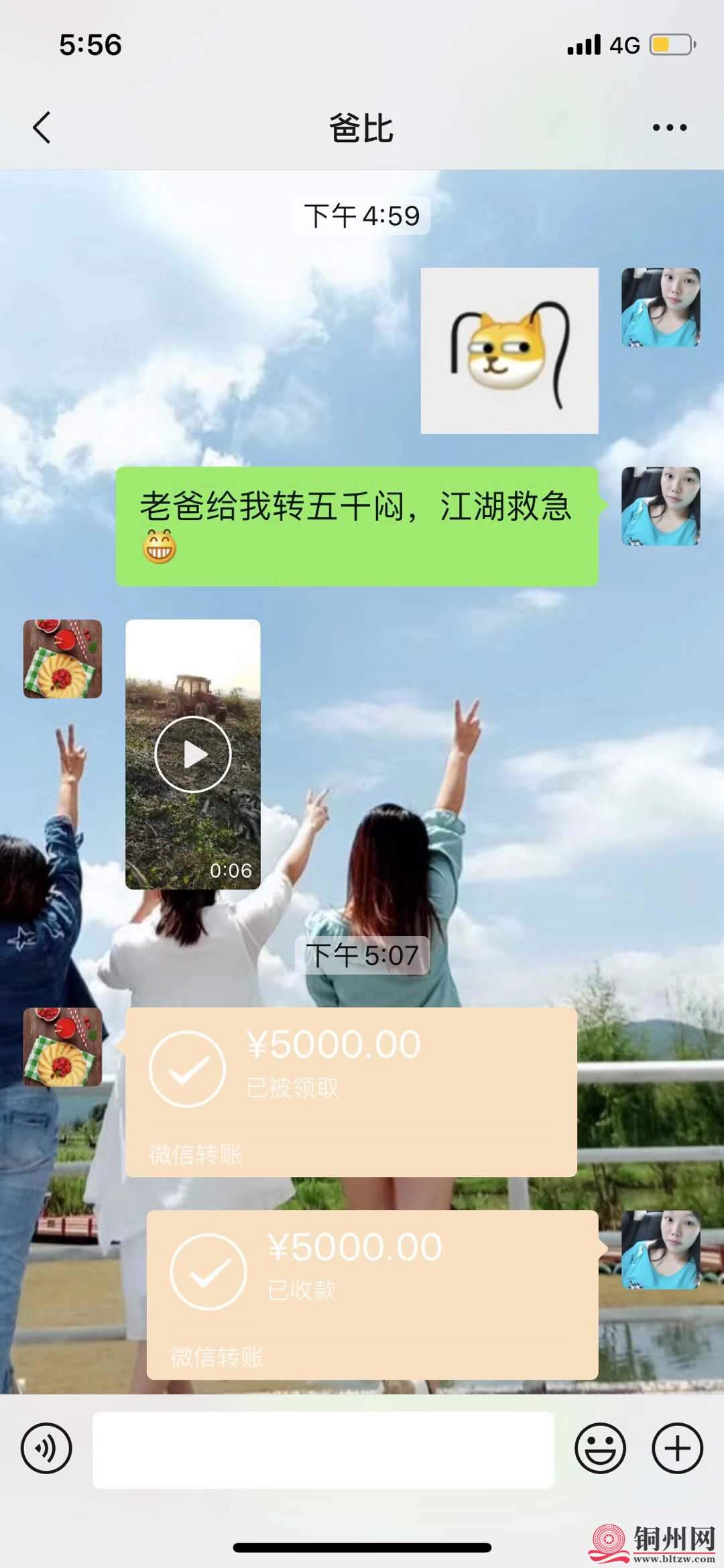Tap the message text field

tap(323, 1449)
